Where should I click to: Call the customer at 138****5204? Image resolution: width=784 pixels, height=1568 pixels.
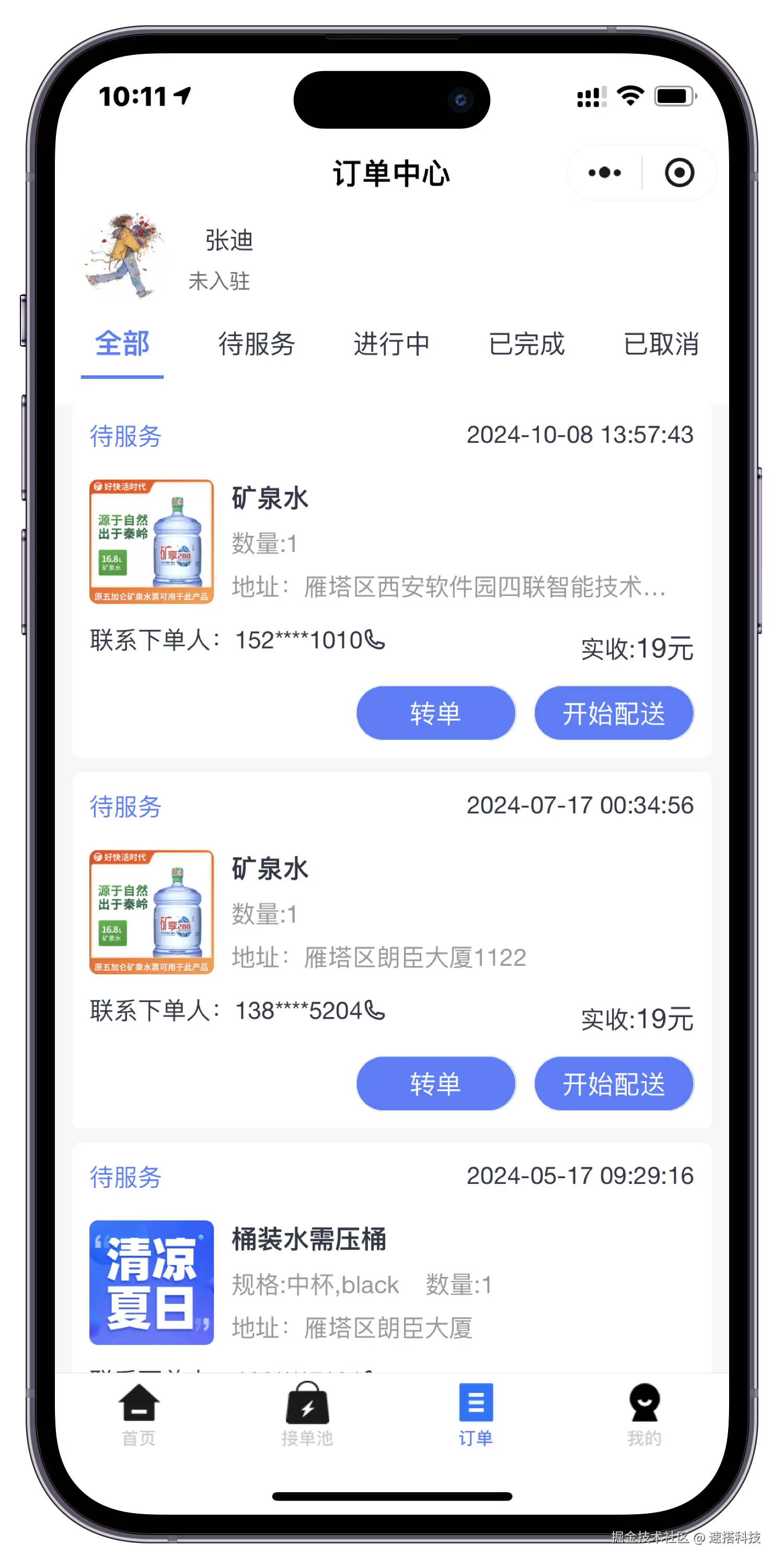pyautogui.click(x=375, y=1010)
